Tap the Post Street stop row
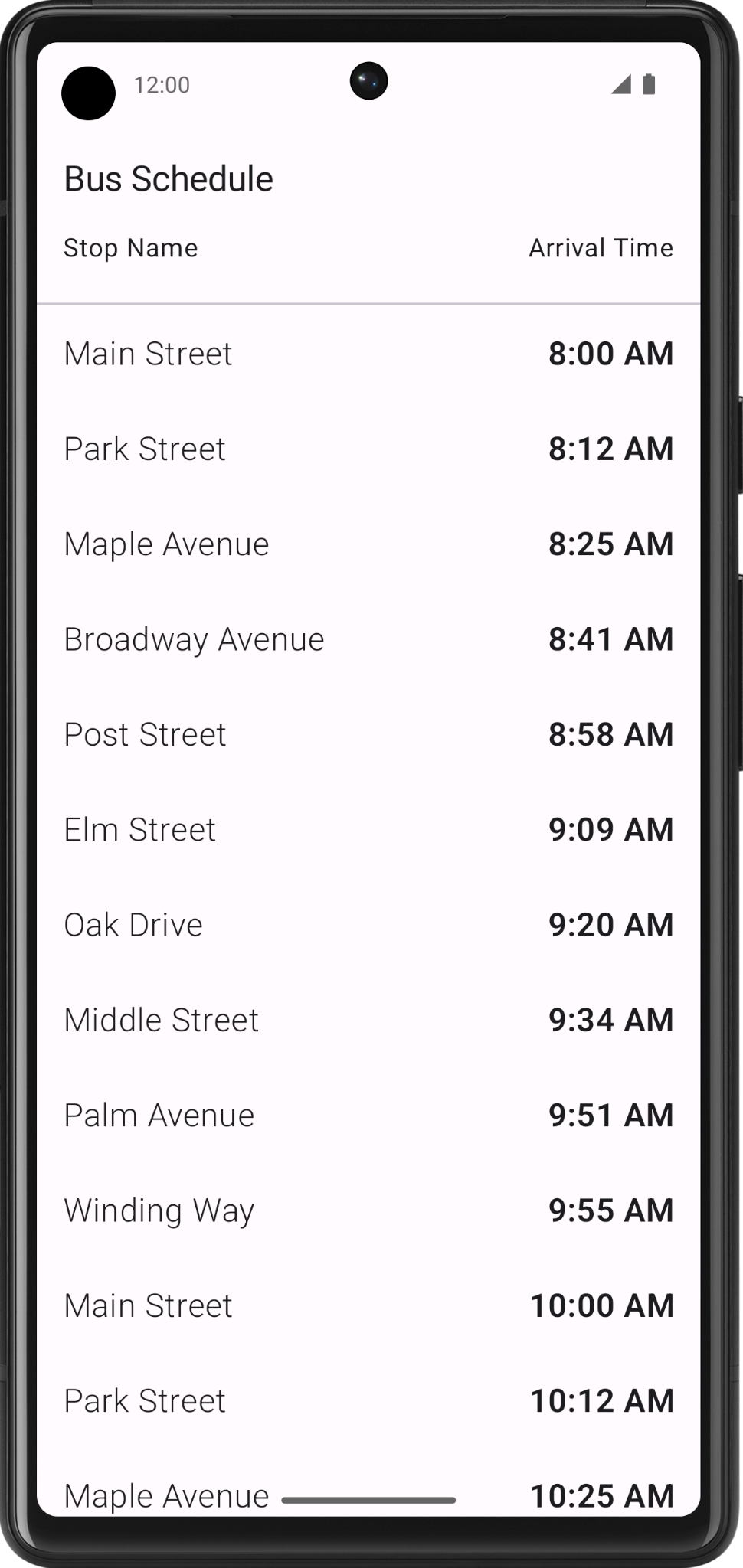The width and height of the screenshot is (743, 1568). click(x=368, y=734)
